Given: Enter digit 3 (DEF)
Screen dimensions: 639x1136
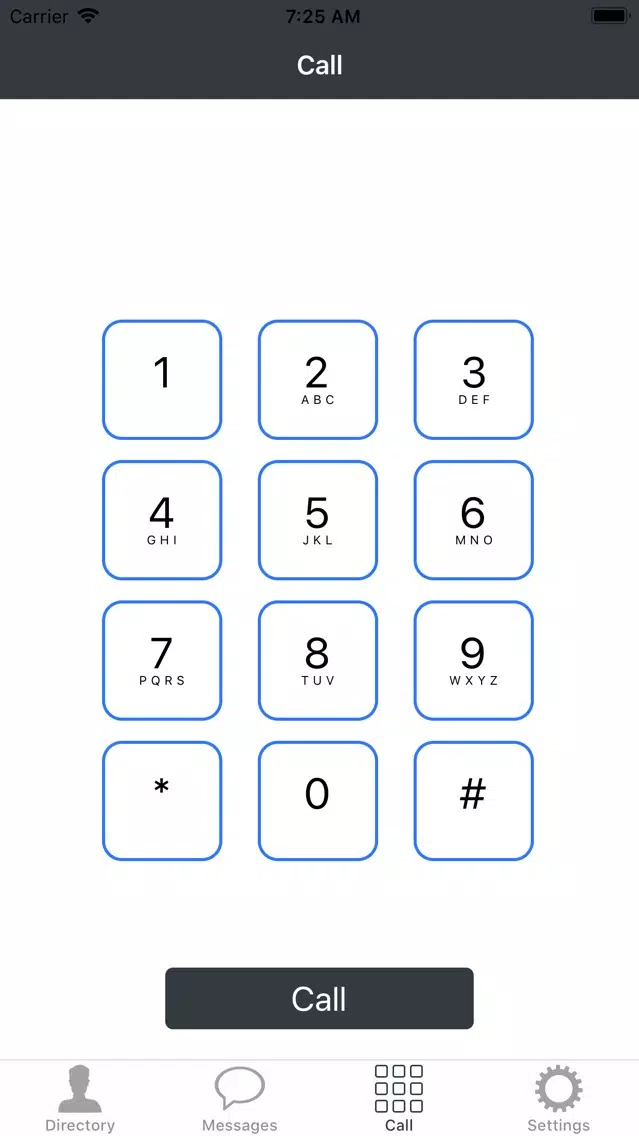Looking at the screenshot, I should 474,380.
